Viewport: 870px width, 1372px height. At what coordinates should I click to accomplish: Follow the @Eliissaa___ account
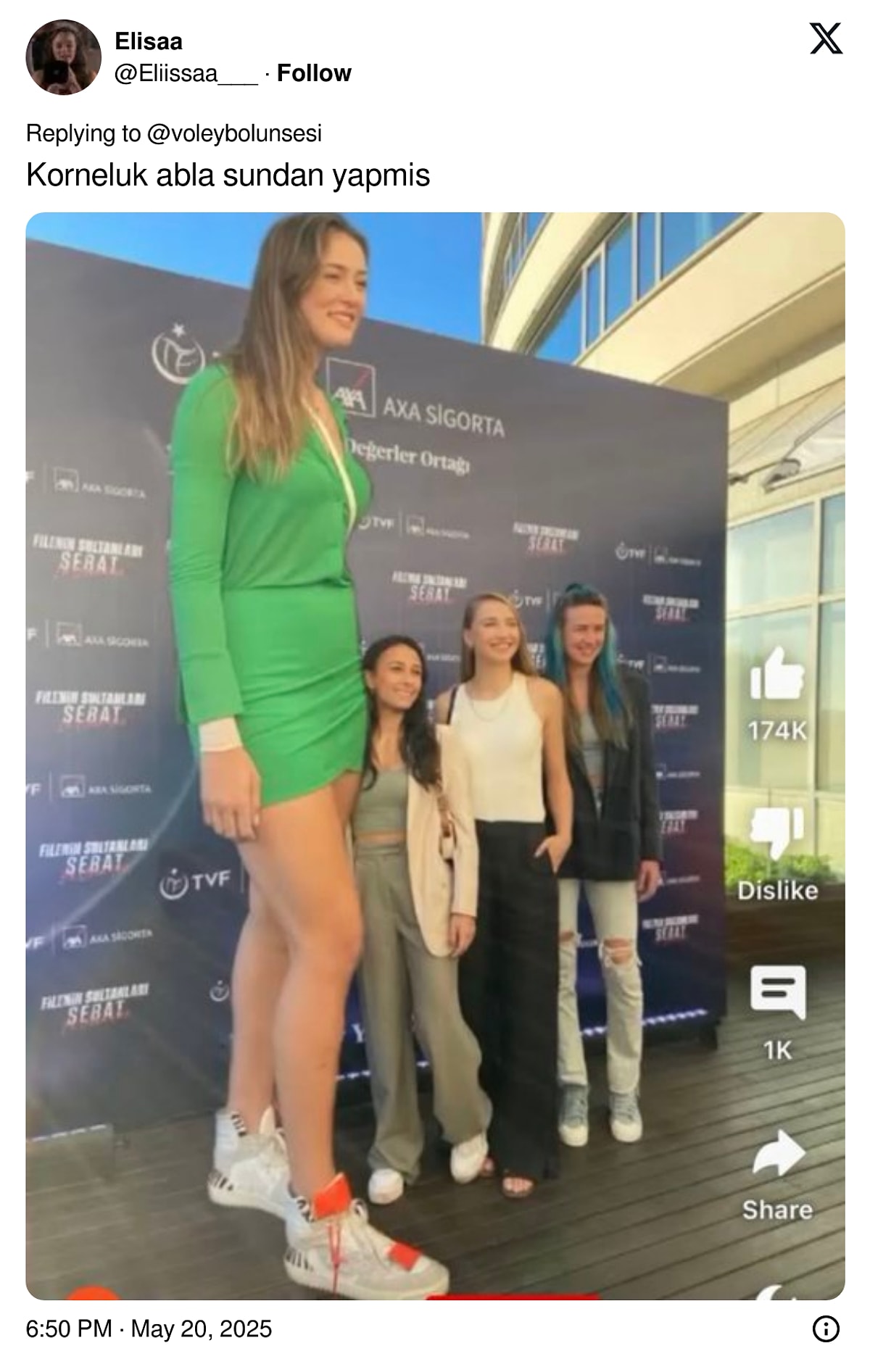pyautogui.click(x=314, y=73)
